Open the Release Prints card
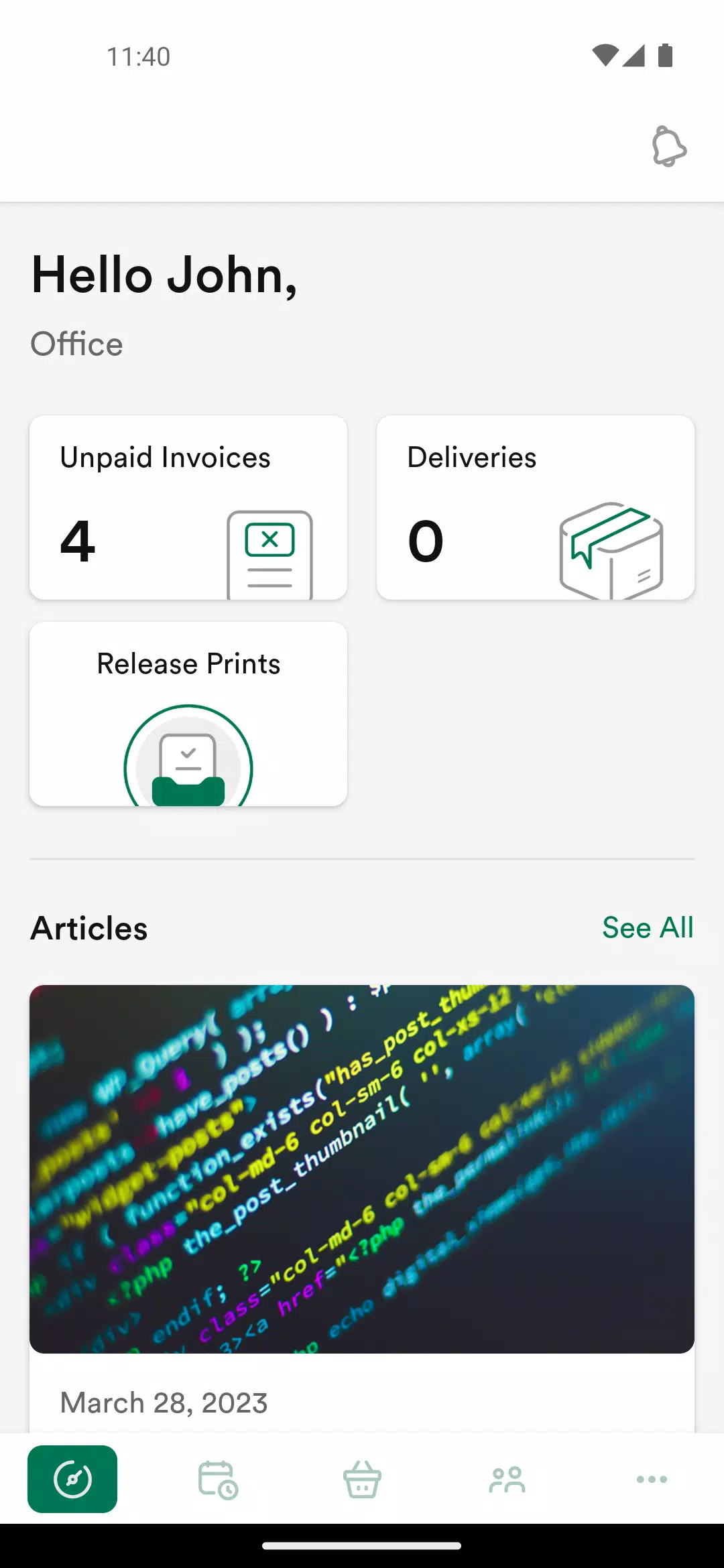 [188, 714]
